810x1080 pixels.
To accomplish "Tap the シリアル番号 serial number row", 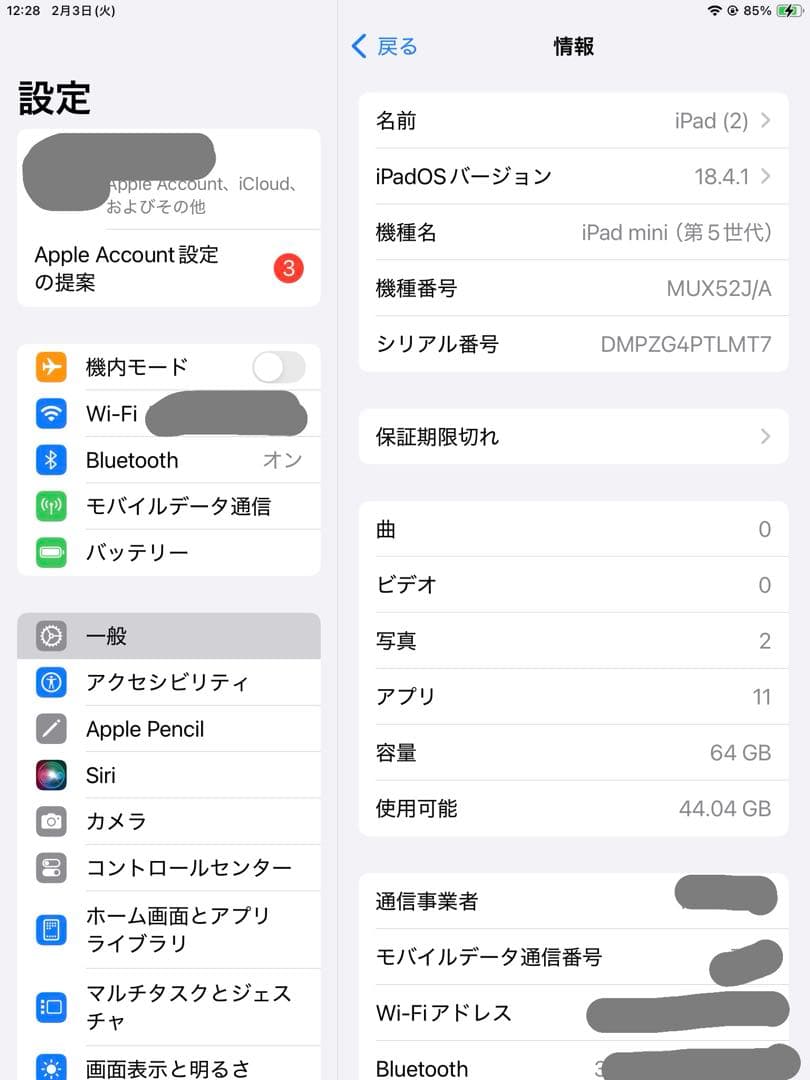I will (575, 344).
